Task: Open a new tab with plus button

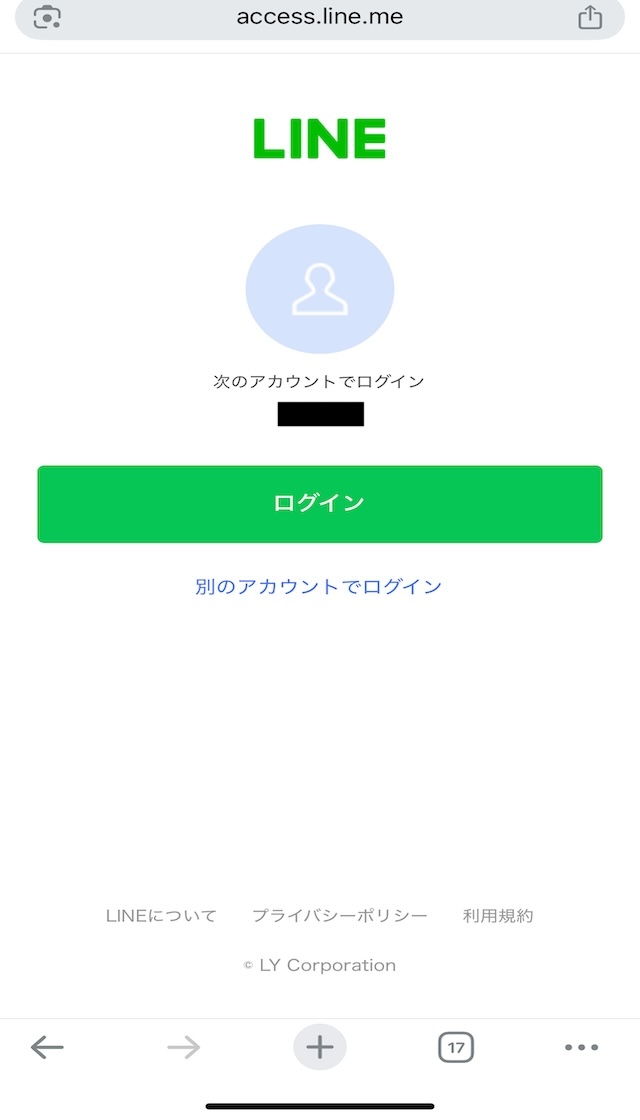Action: pyautogui.click(x=320, y=1048)
